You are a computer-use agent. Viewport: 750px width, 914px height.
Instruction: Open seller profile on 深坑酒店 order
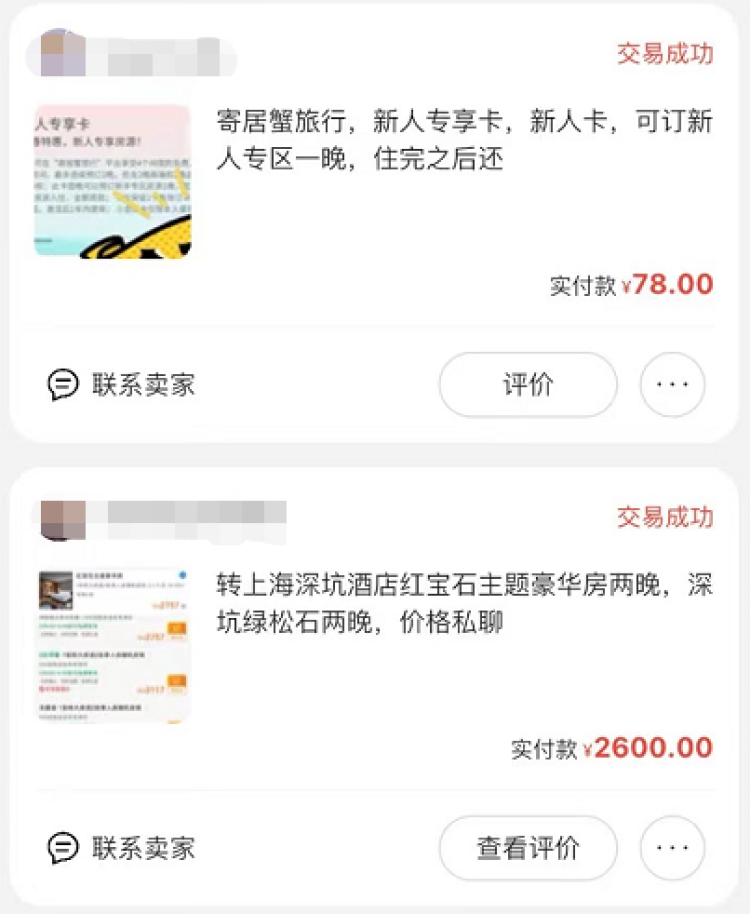(x=160, y=518)
